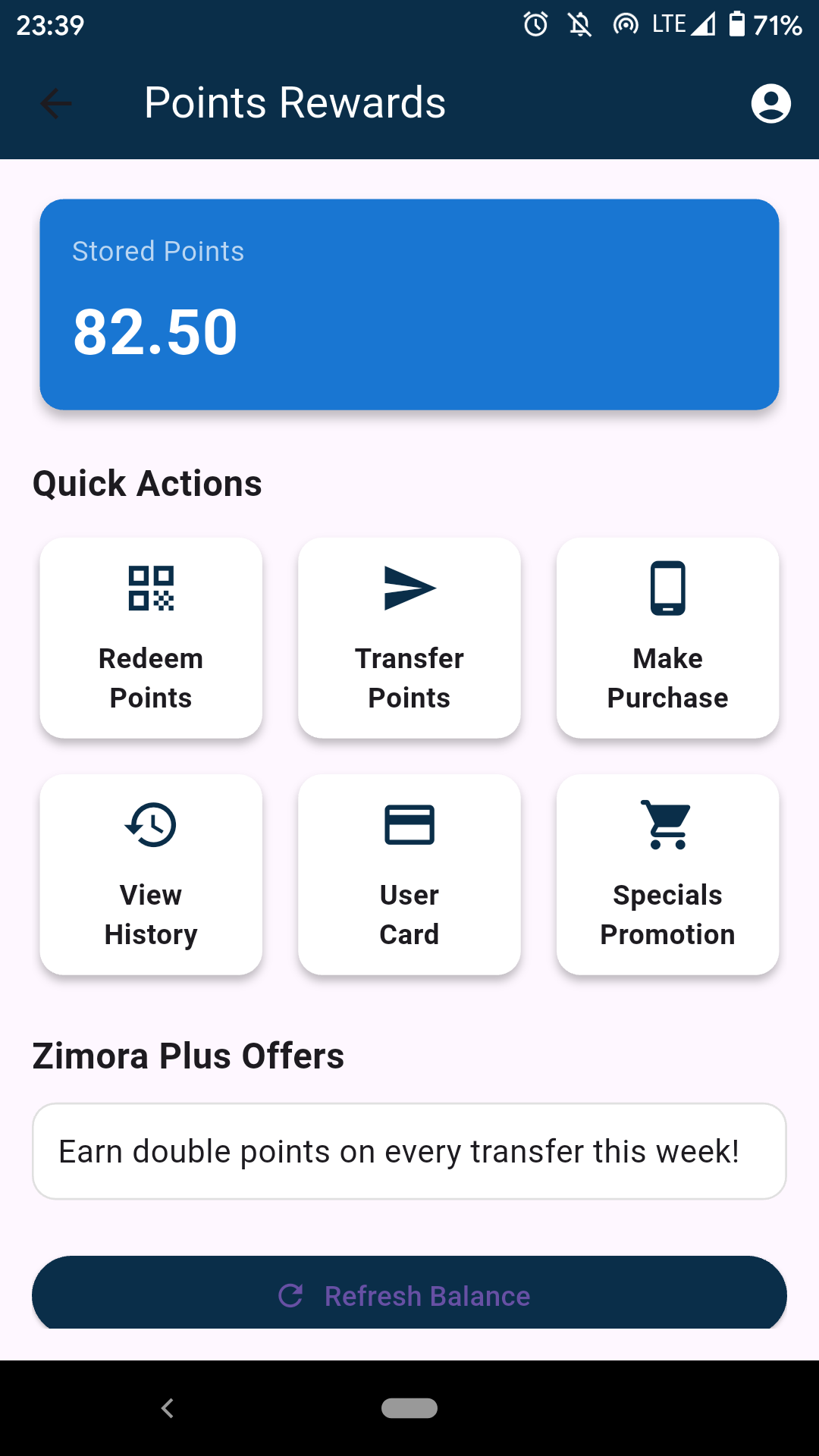Open the Redeem Points action
The width and height of the screenshot is (819, 1456).
151,638
